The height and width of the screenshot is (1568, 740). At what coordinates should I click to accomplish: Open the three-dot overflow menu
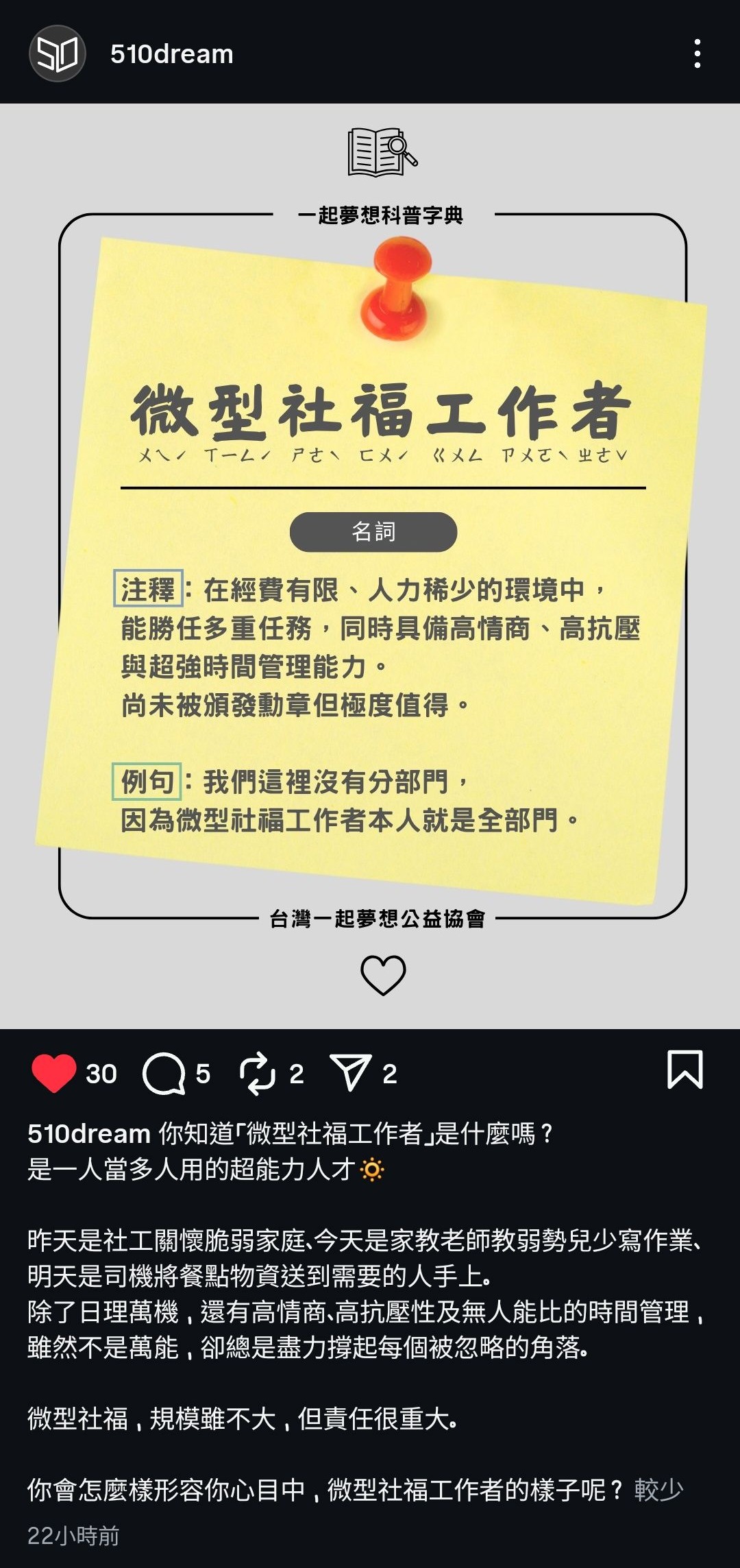click(698, 53)
